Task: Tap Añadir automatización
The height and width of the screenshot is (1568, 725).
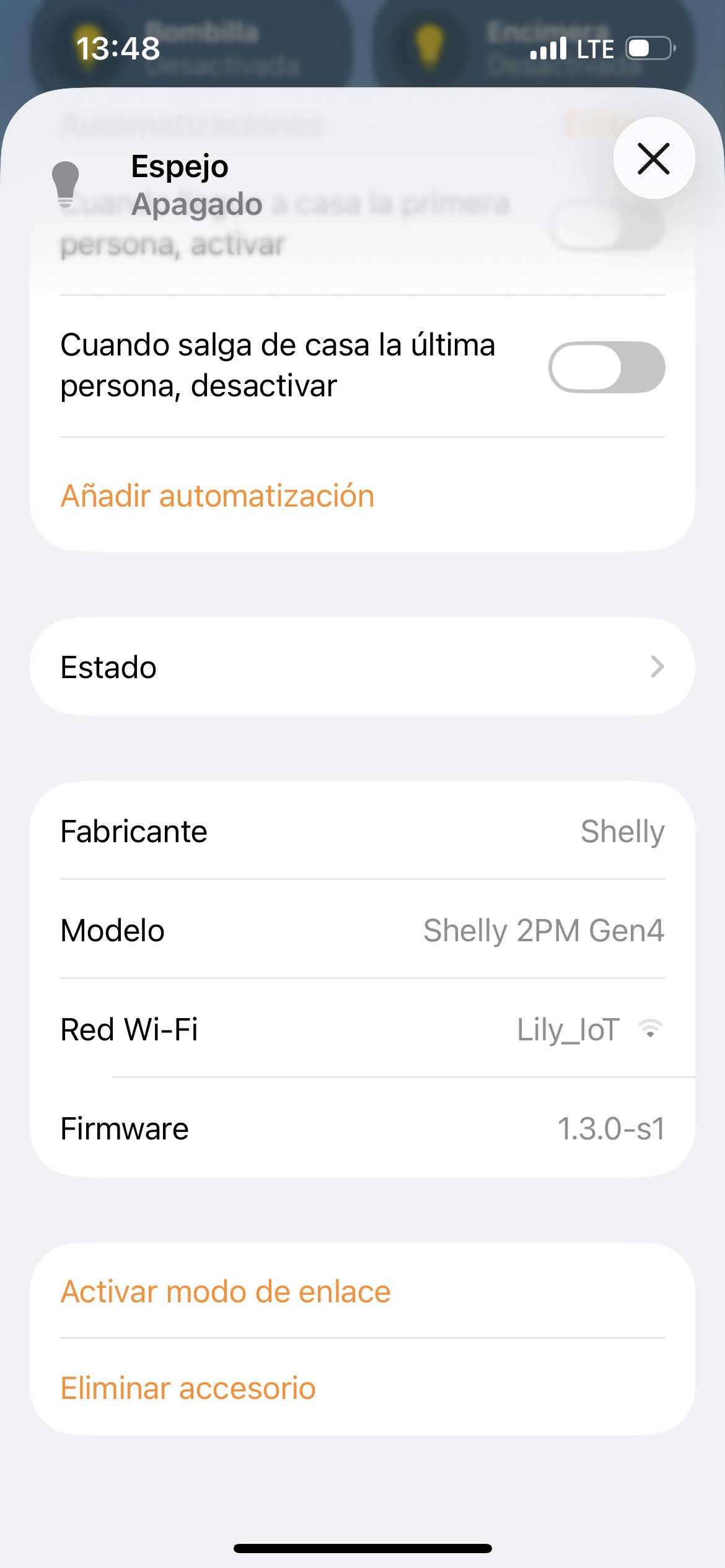Action: coord(217,496)
